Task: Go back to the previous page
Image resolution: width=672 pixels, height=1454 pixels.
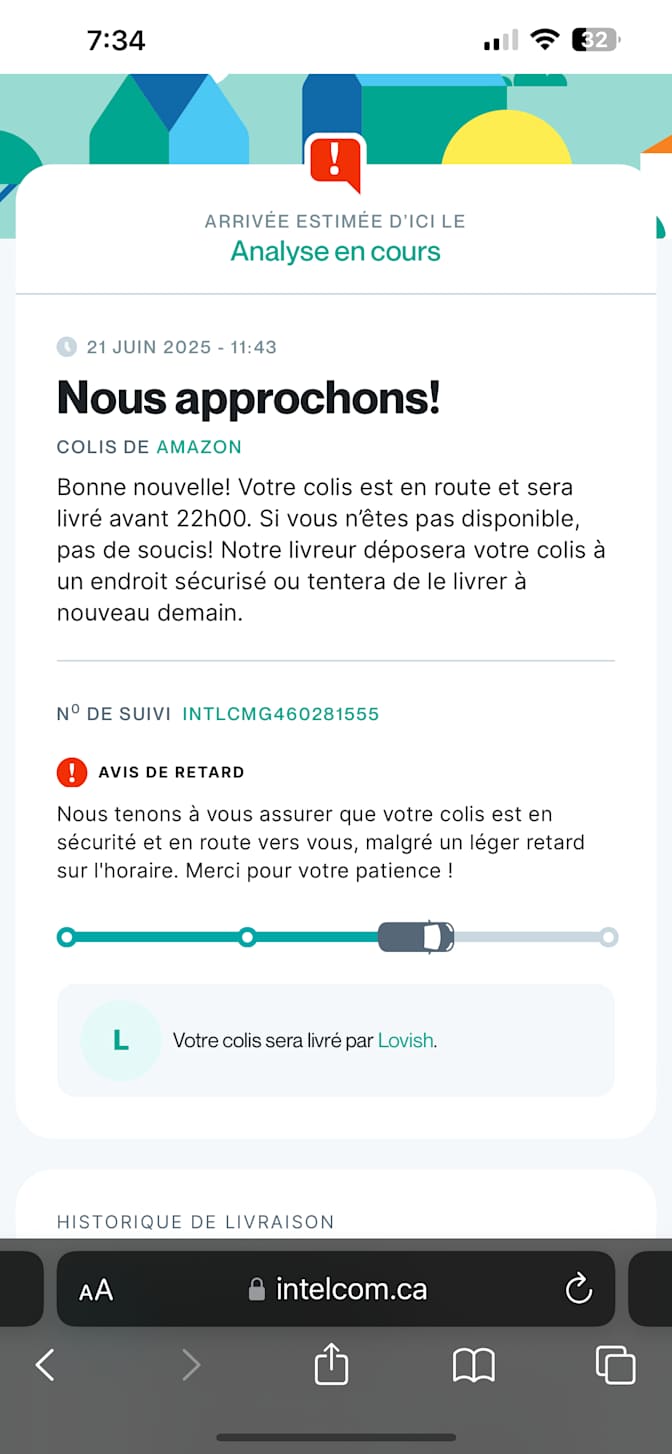Action: tap(45, 1365)
